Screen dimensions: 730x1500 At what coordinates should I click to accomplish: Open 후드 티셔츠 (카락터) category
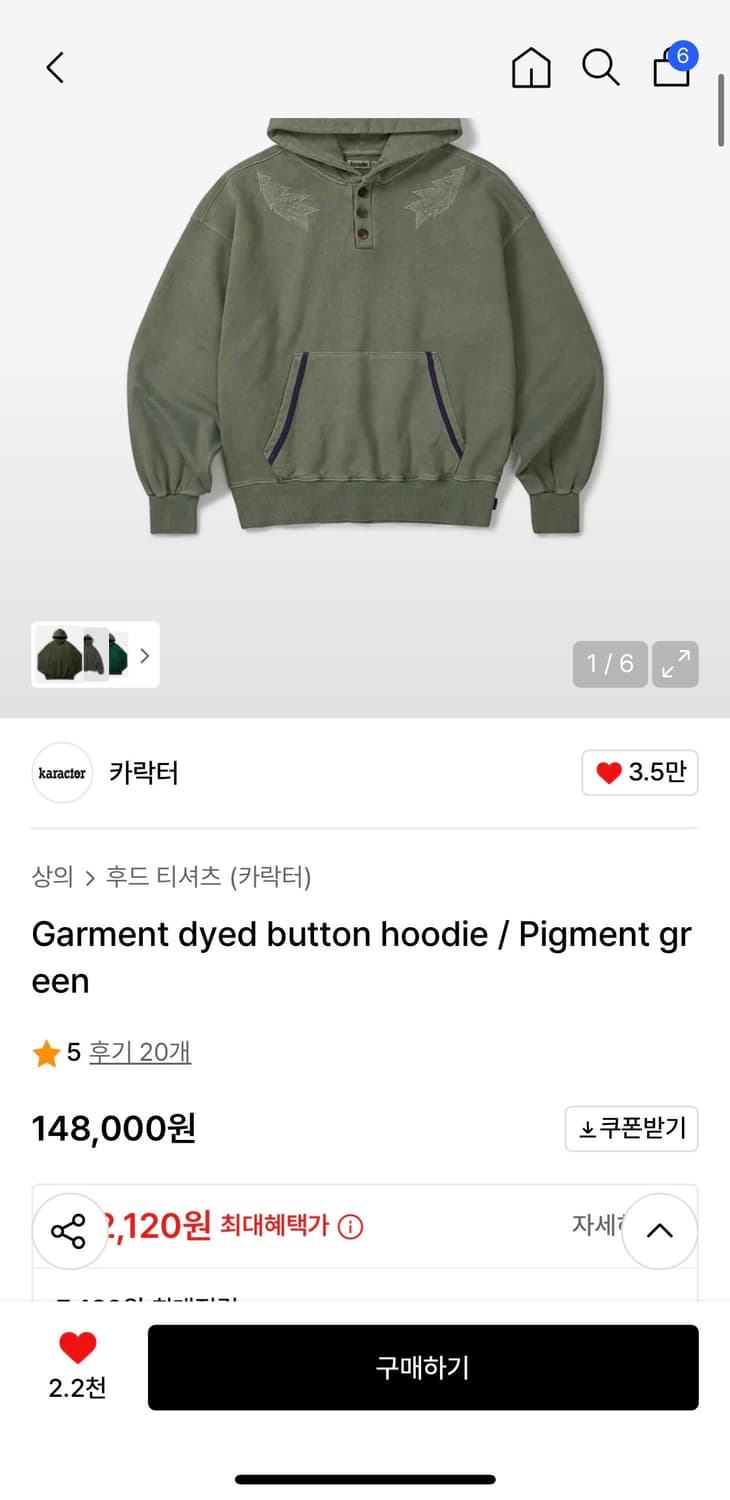click(x=208, y=877)
